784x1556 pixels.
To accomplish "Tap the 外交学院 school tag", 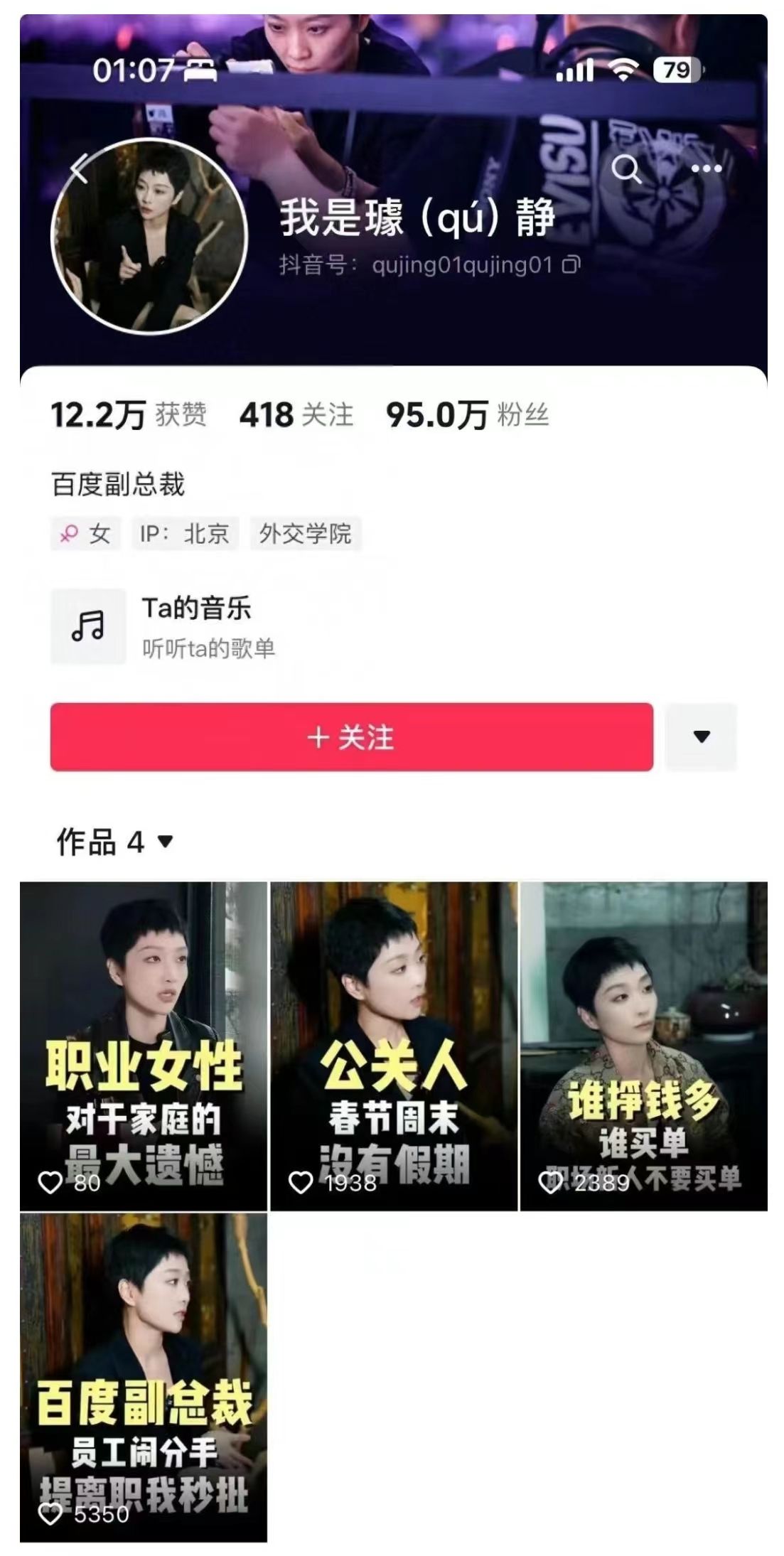I will click(x=305, y=533).
